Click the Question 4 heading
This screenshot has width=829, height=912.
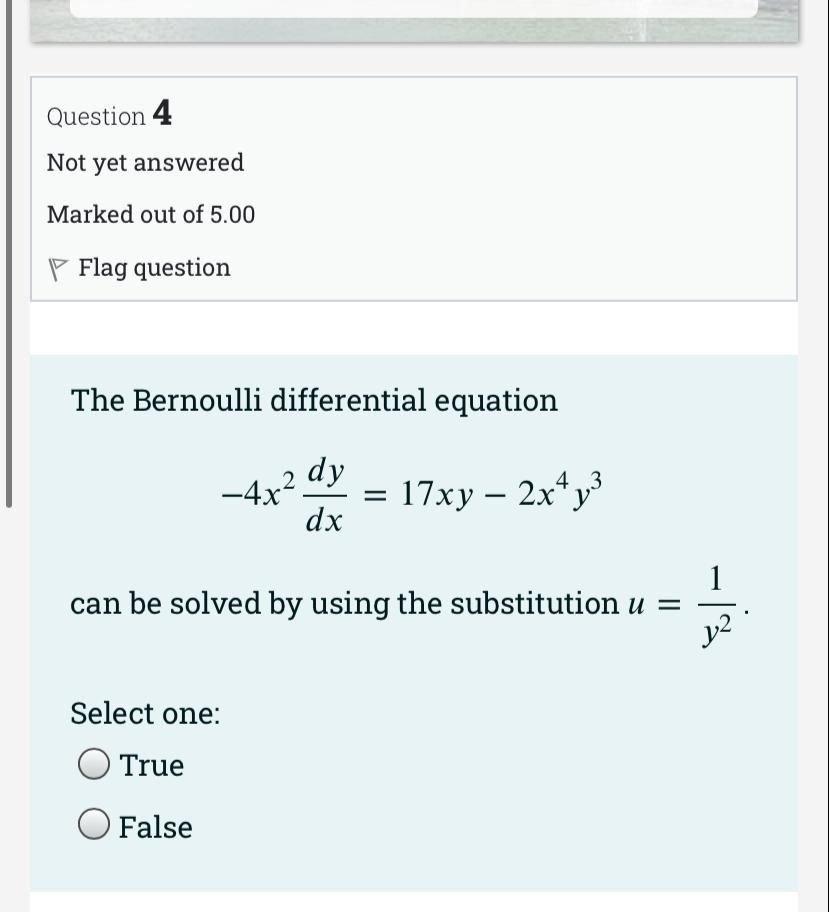tap(108, 115)
